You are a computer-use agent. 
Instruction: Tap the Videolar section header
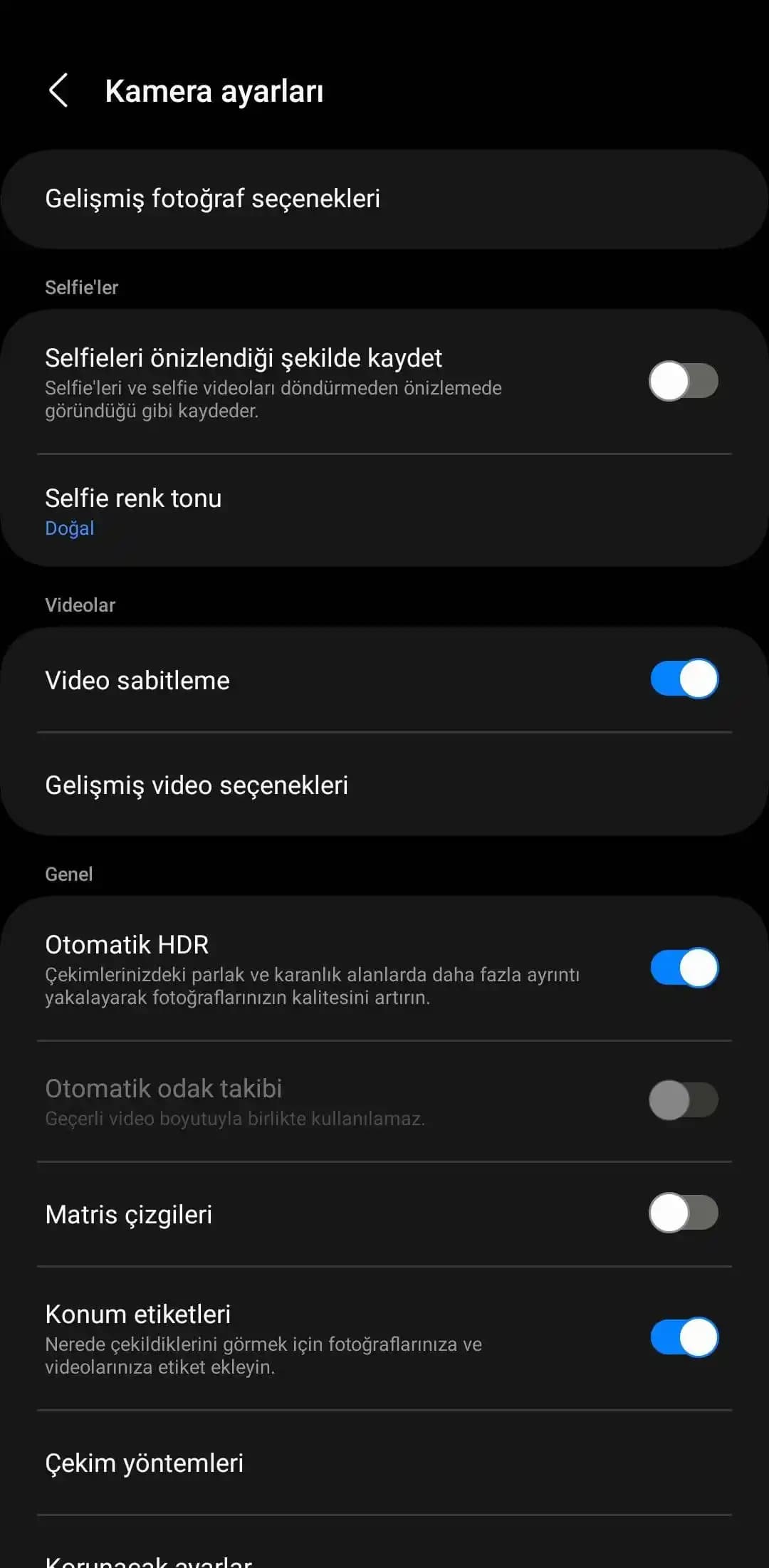80,605
